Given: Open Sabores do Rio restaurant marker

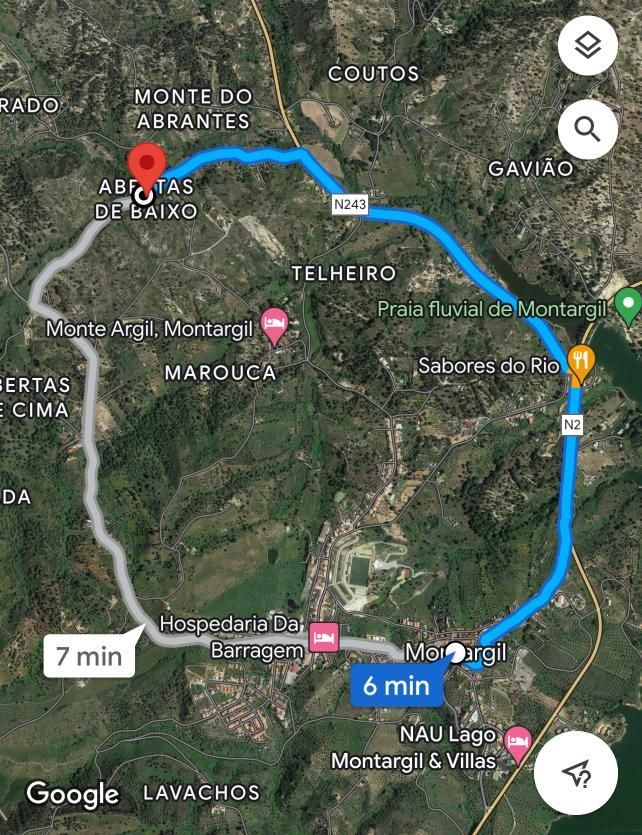Looking at the screenshot, I should pyautogui.click(x=579, y=360).
